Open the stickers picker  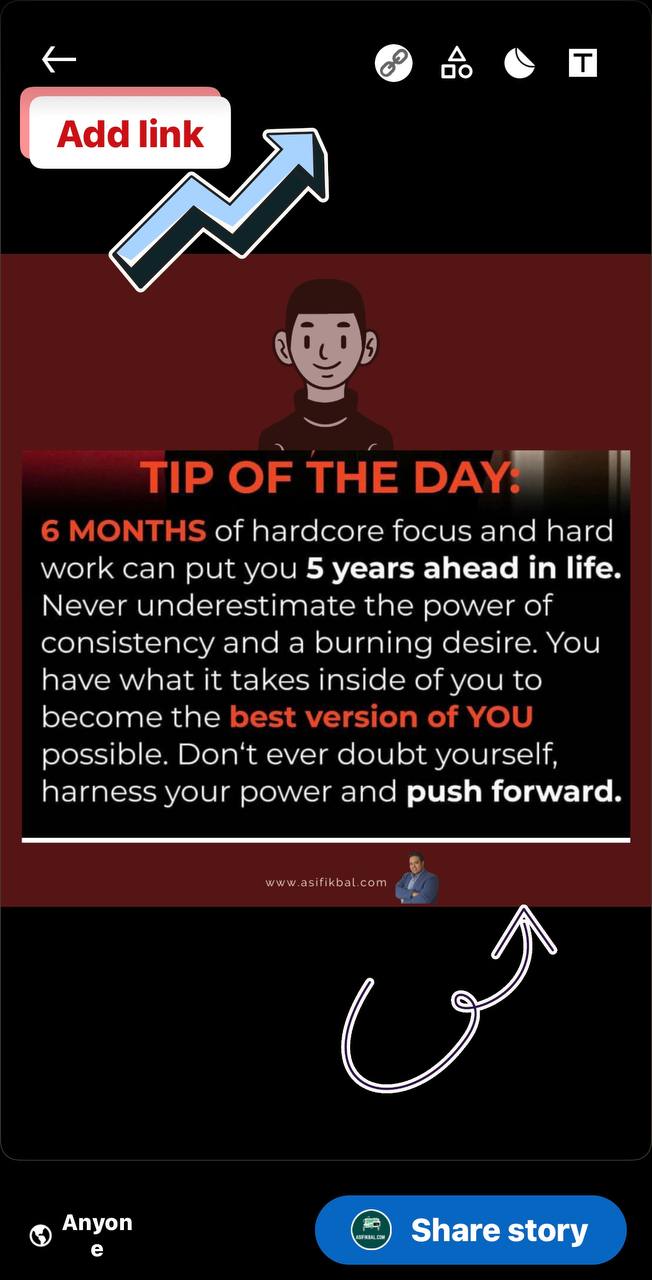(x=519, y=63)
